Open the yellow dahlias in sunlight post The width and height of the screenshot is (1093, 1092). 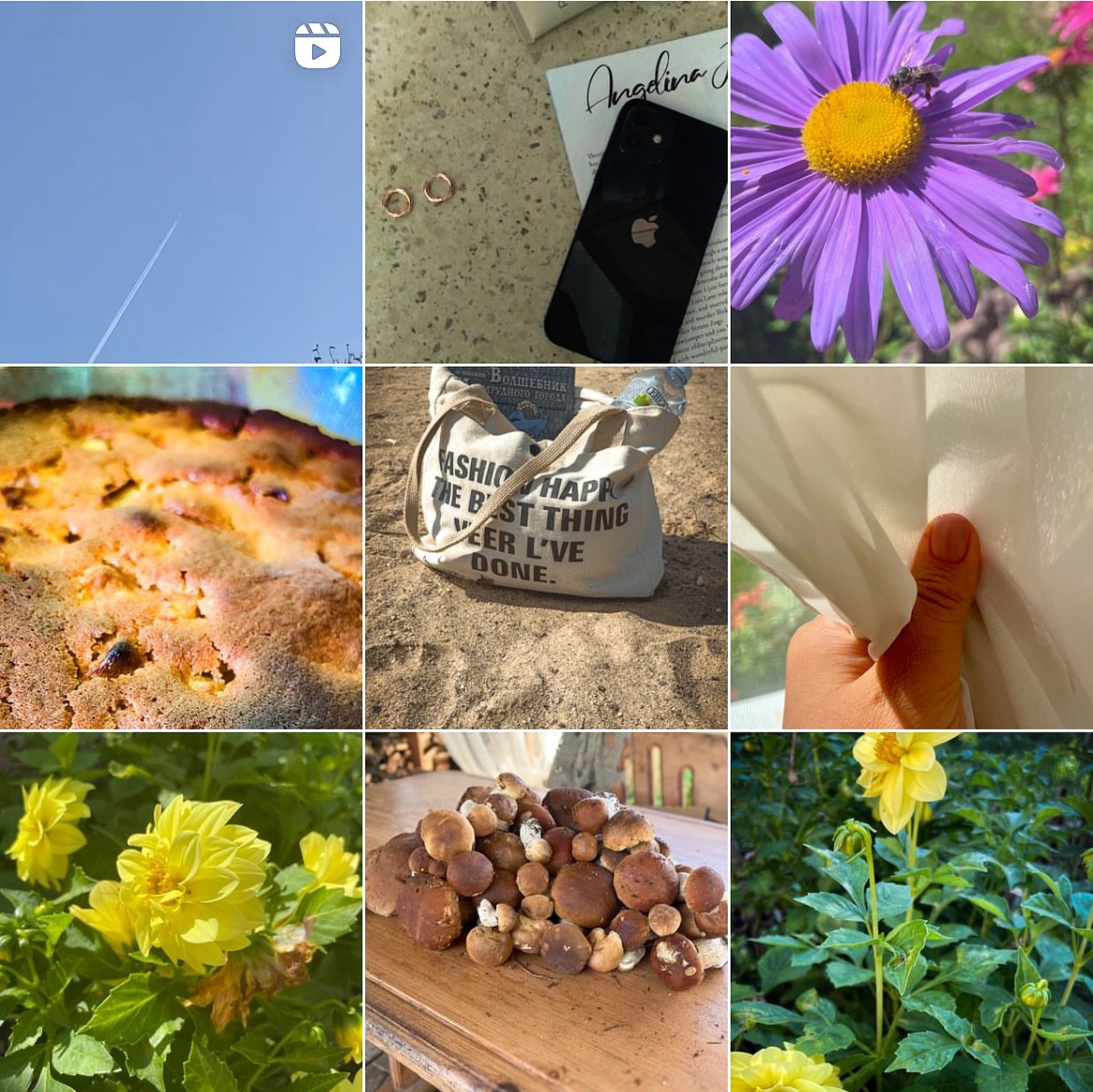[181, 913]
